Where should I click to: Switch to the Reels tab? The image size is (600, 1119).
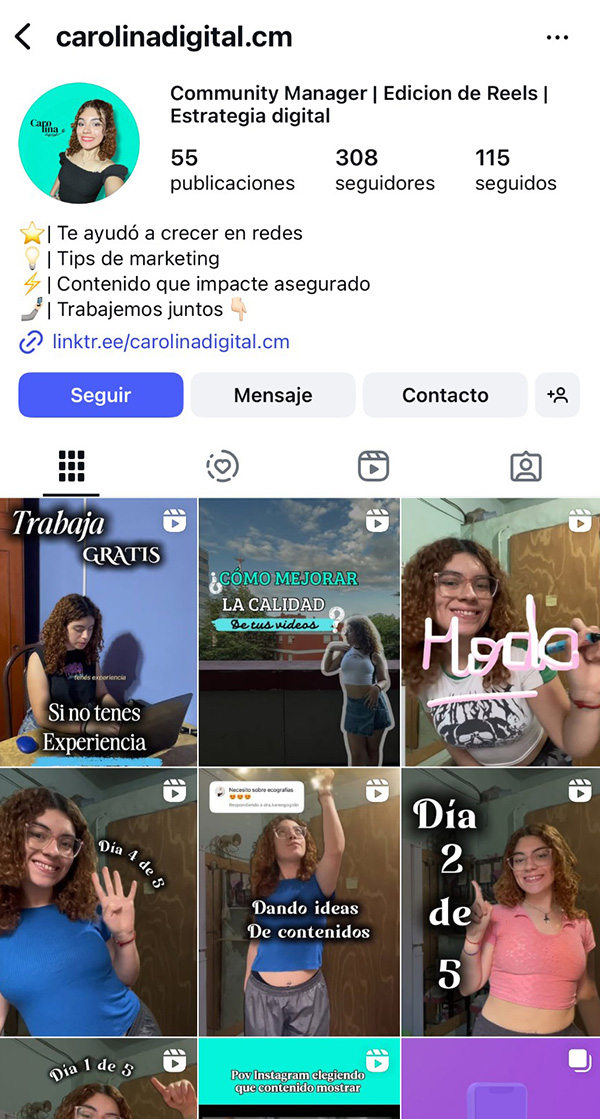point(373,466)
